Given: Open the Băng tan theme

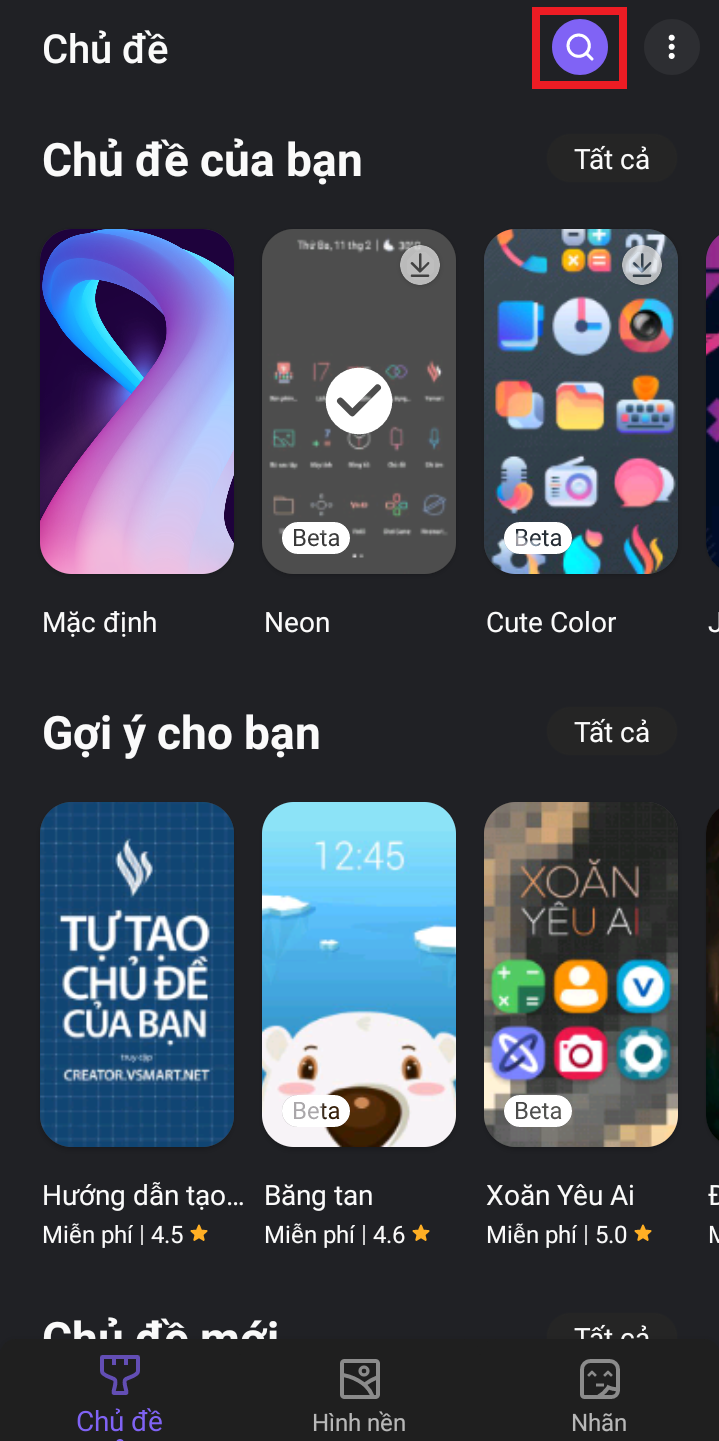Looking at the screenshot, I should (358, 974).
